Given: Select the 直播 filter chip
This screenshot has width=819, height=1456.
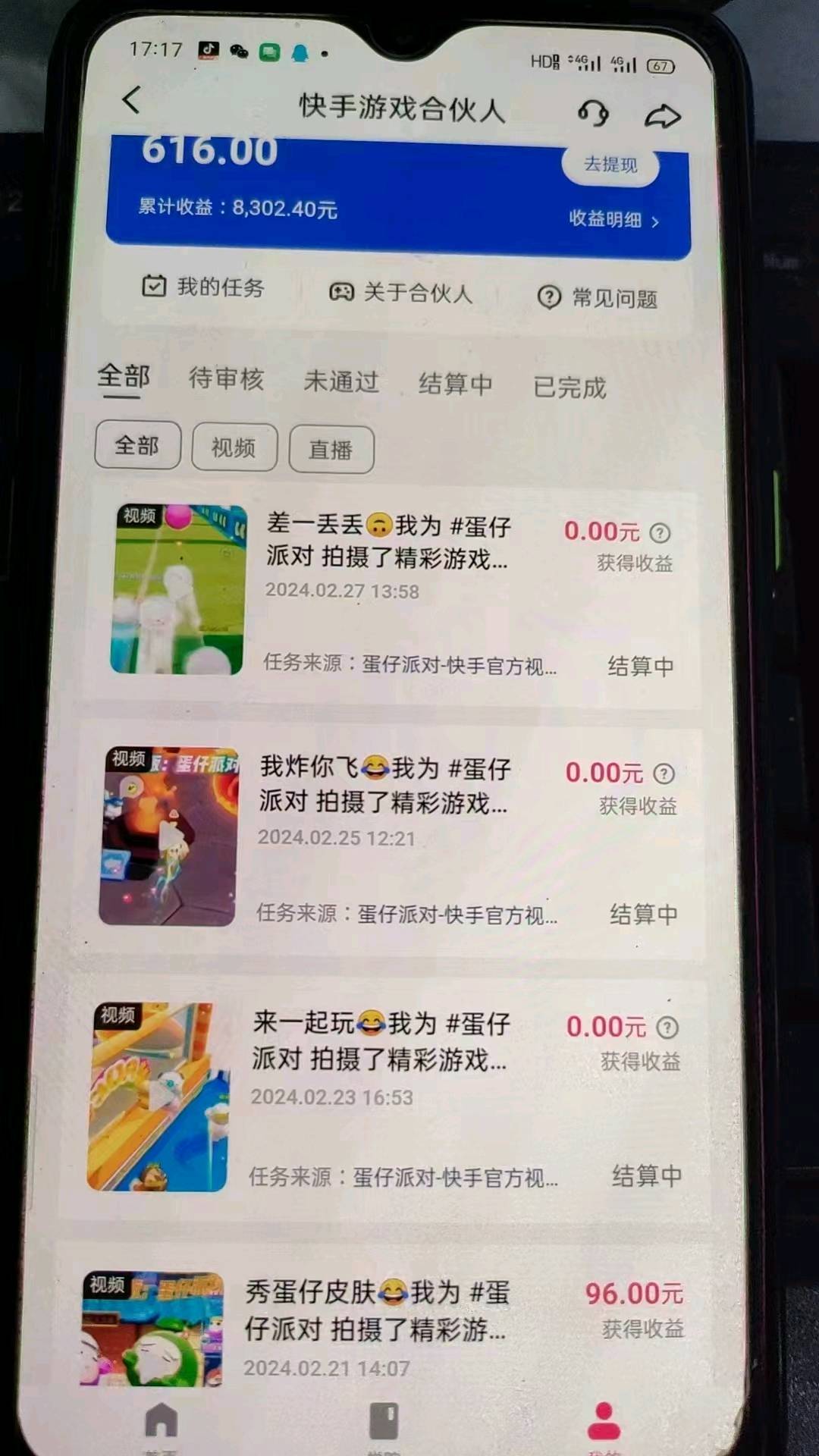Looking at the screenshot, I should pyautogui.click(x=331, y=450).
